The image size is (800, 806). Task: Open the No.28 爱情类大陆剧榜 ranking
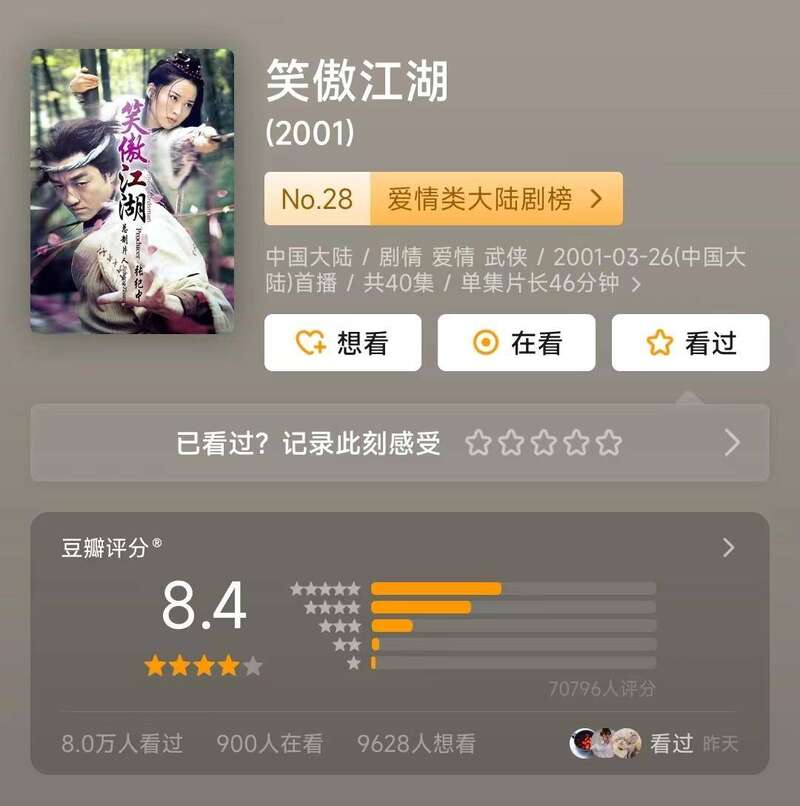(443, 199)
